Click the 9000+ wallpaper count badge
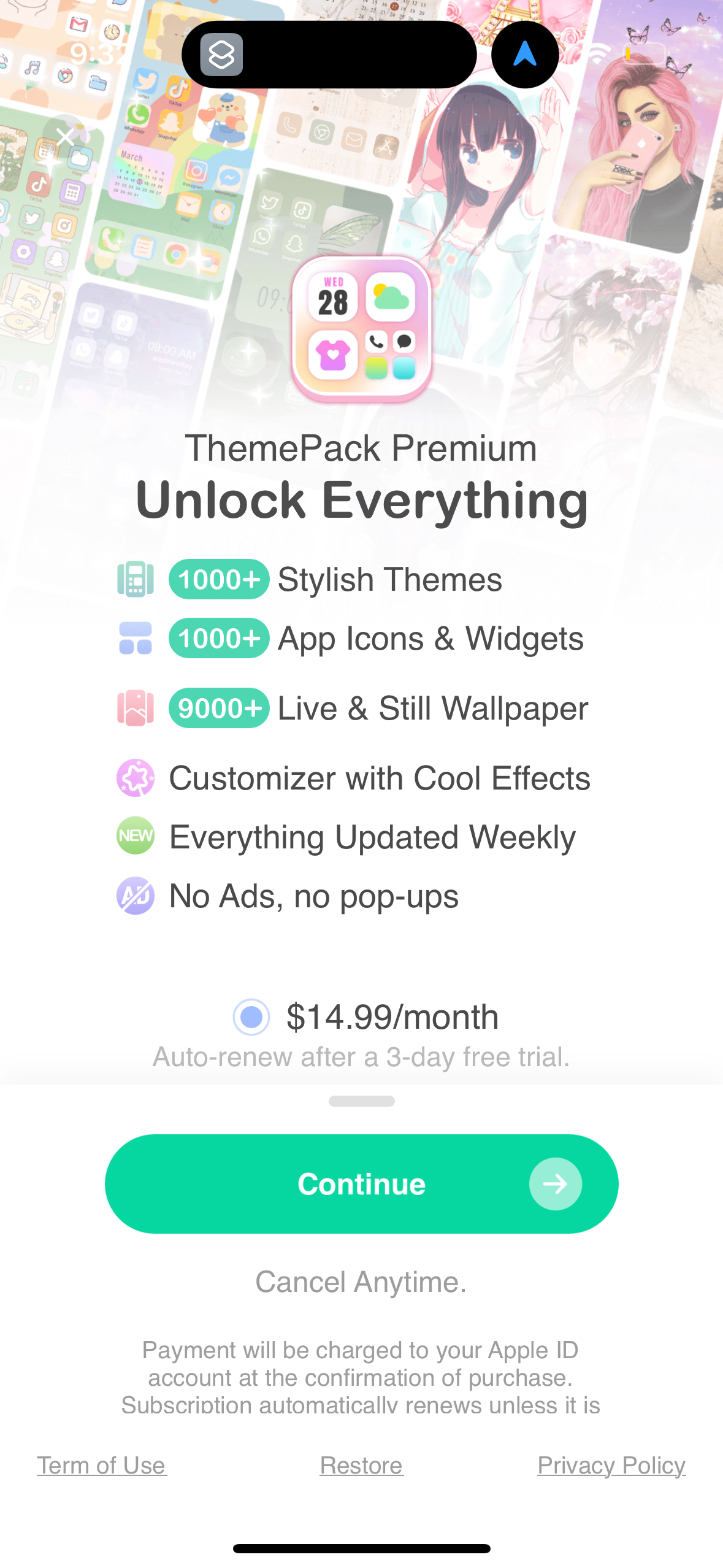This screenshot has height=1568, width=723. pos(219,709)
